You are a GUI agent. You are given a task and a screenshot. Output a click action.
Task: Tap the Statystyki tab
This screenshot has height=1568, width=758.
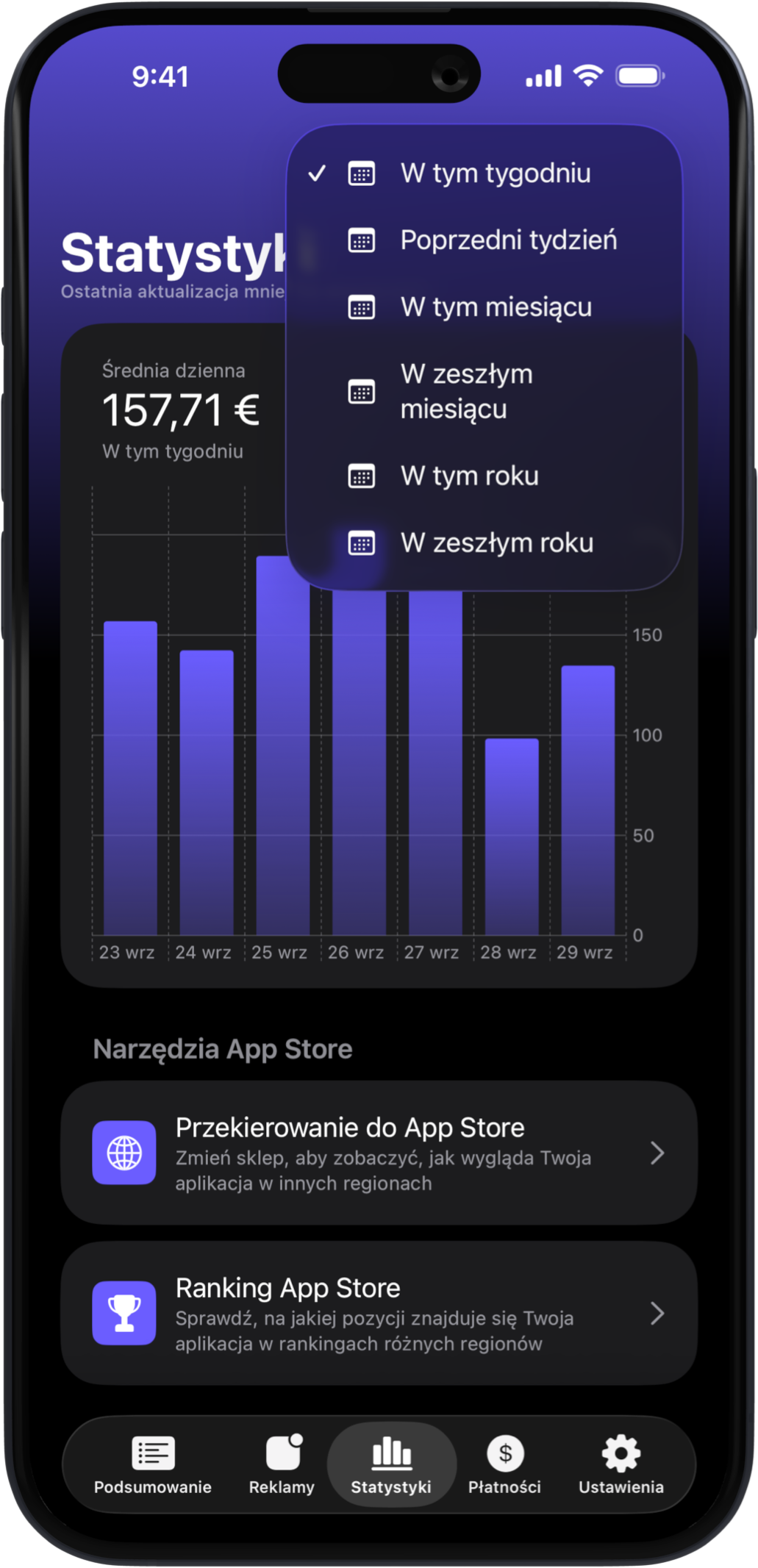pos(391,1464)
